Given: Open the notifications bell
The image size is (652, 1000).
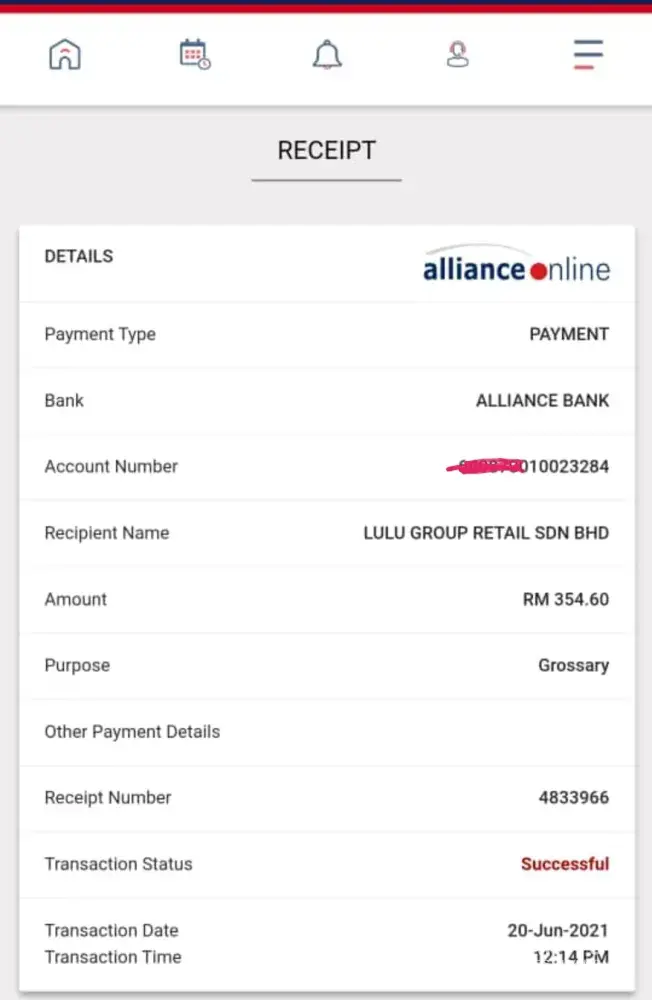Looking at the screenshot, I should point(327,54).
